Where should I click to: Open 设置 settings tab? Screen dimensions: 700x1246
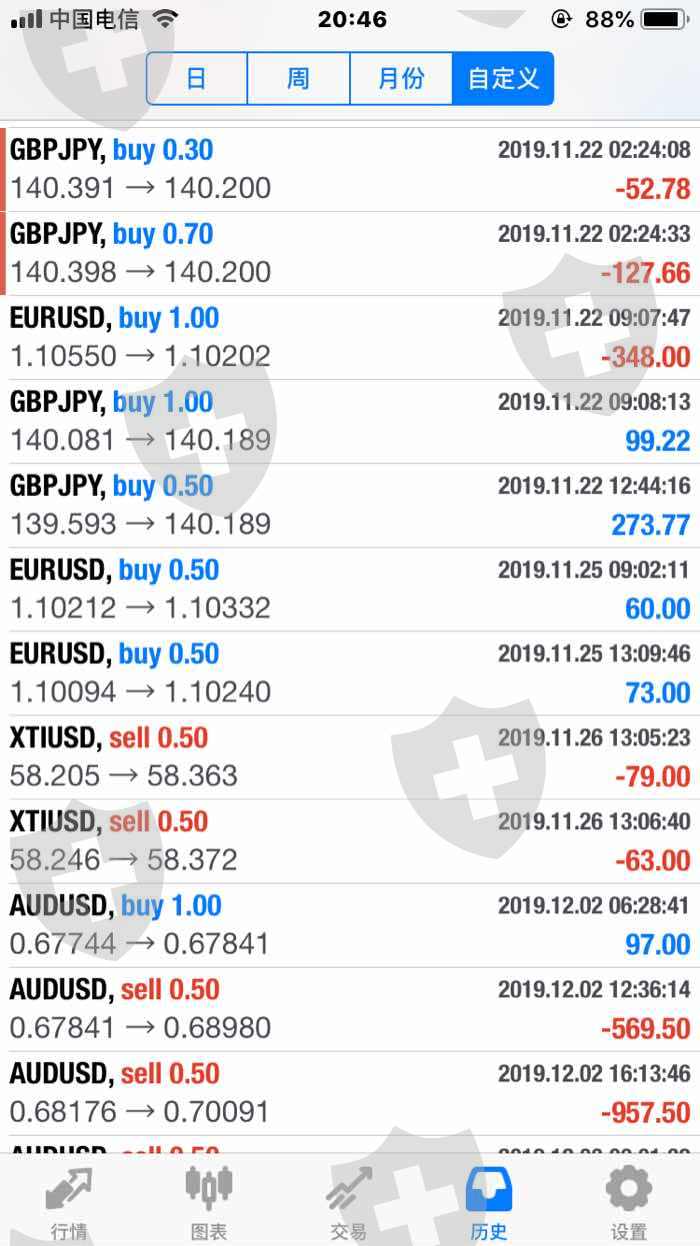point(629,1201)
